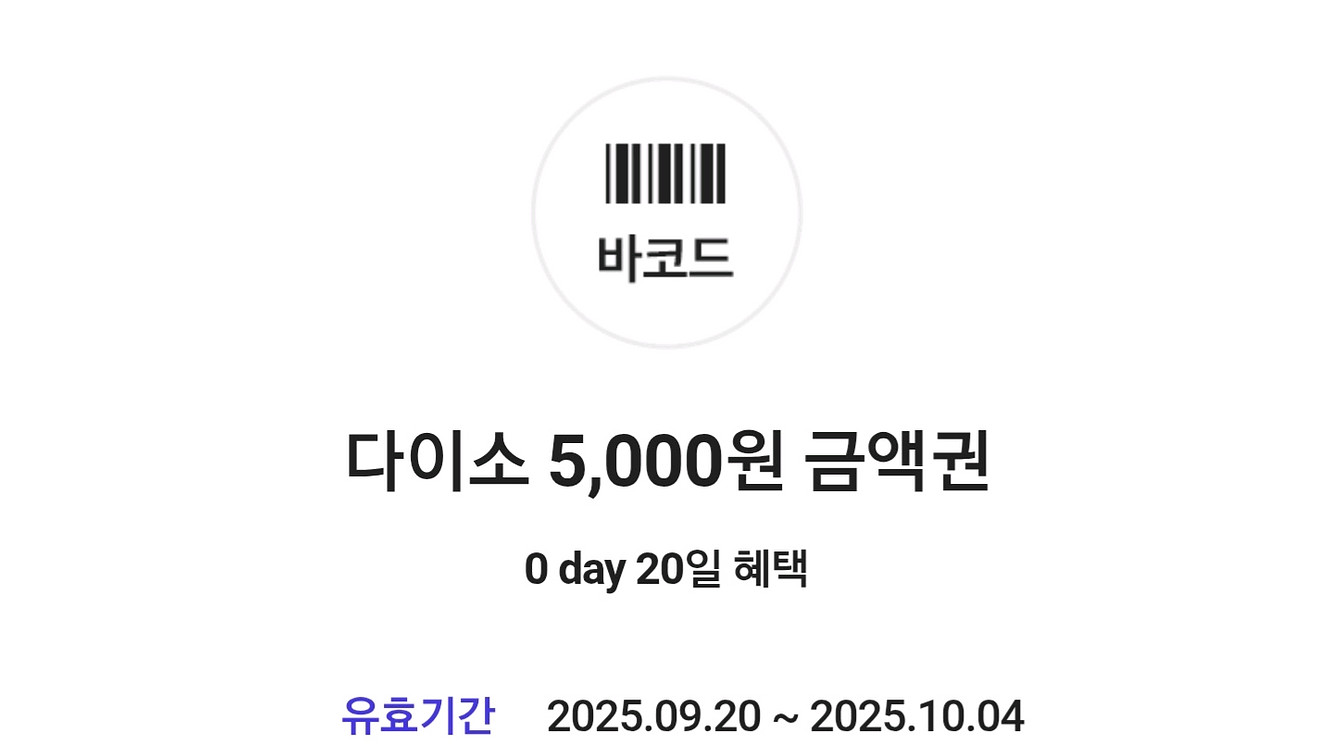The height and width of the screenshot is (750, 1332).
Task: Open the 바코드 barcode button
Action: (x=666, y=212)
